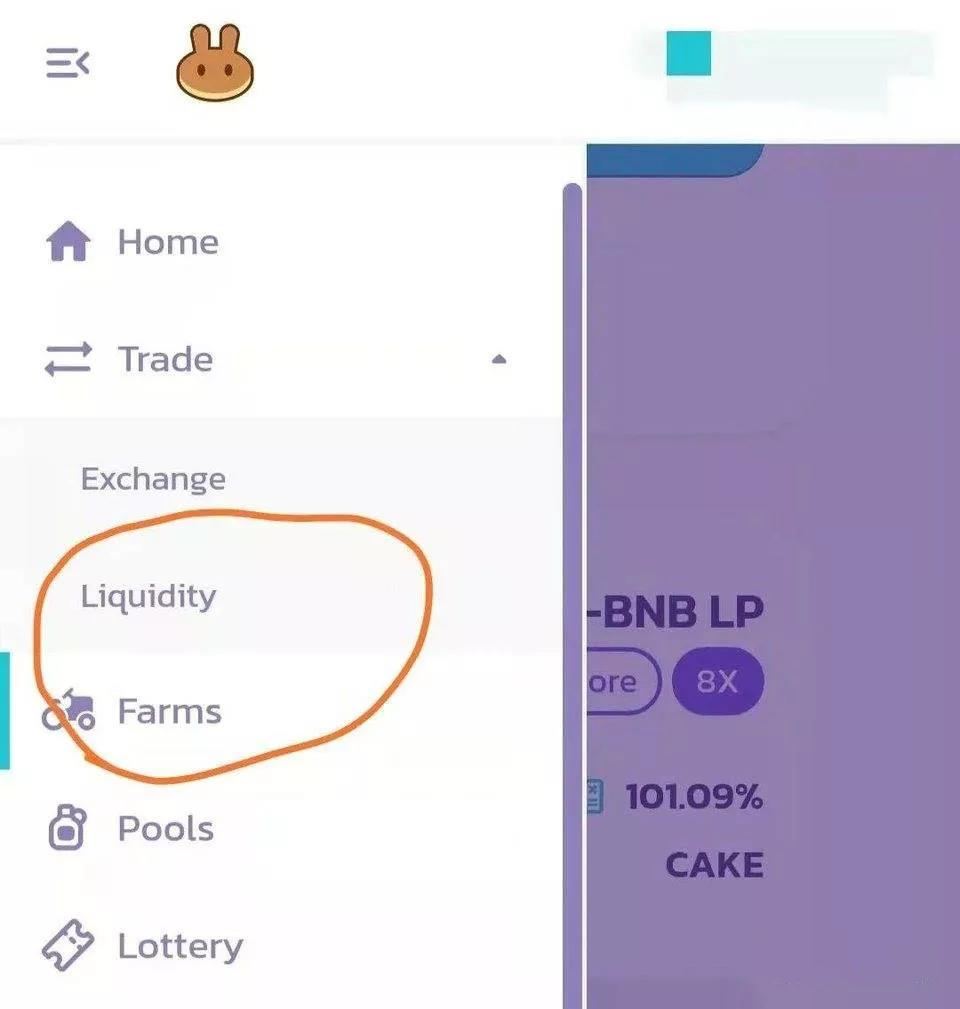
Task: Go to Farms
Action: click(x=169, y=712)
